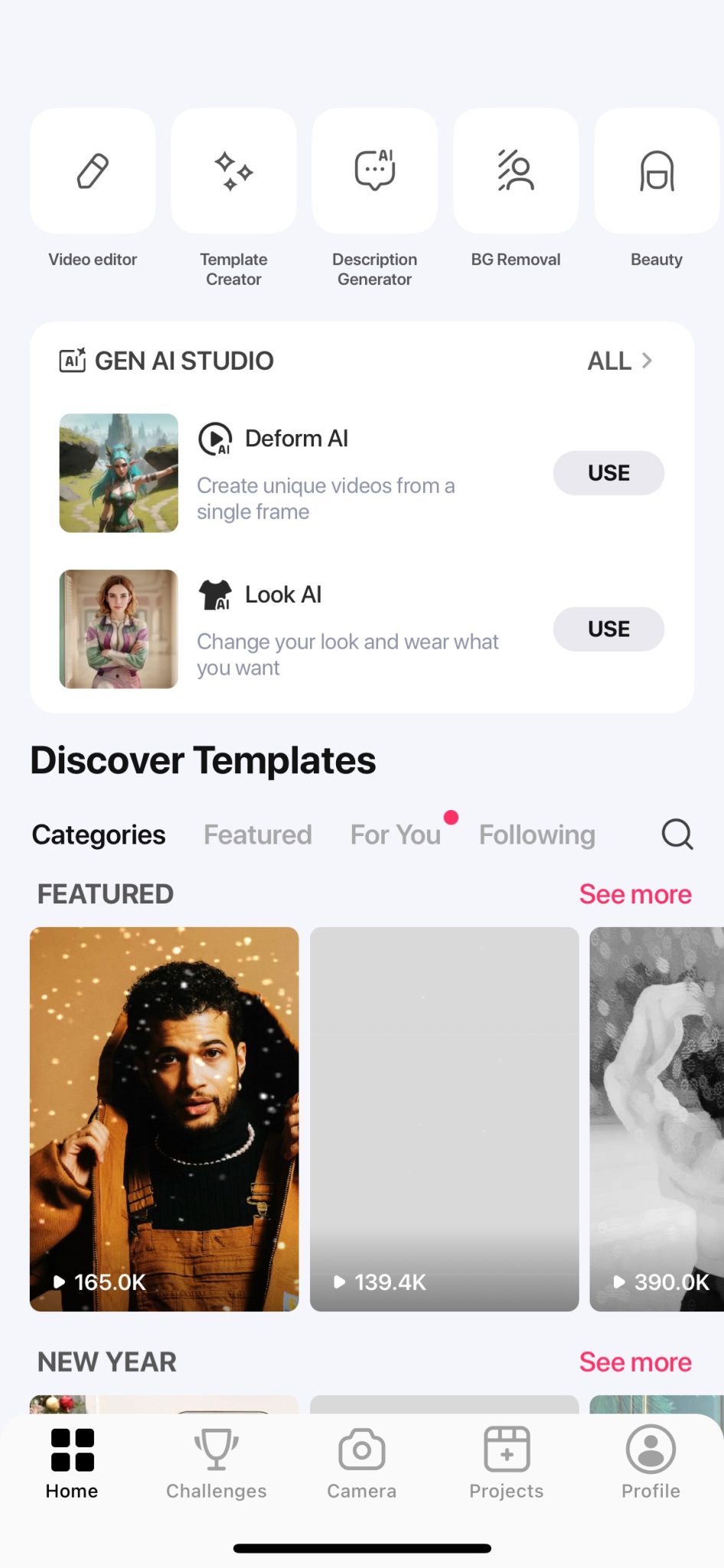Tap USE for Deform AI
The height and width of the screenshot is (1568, 724).
pos(608,473)
